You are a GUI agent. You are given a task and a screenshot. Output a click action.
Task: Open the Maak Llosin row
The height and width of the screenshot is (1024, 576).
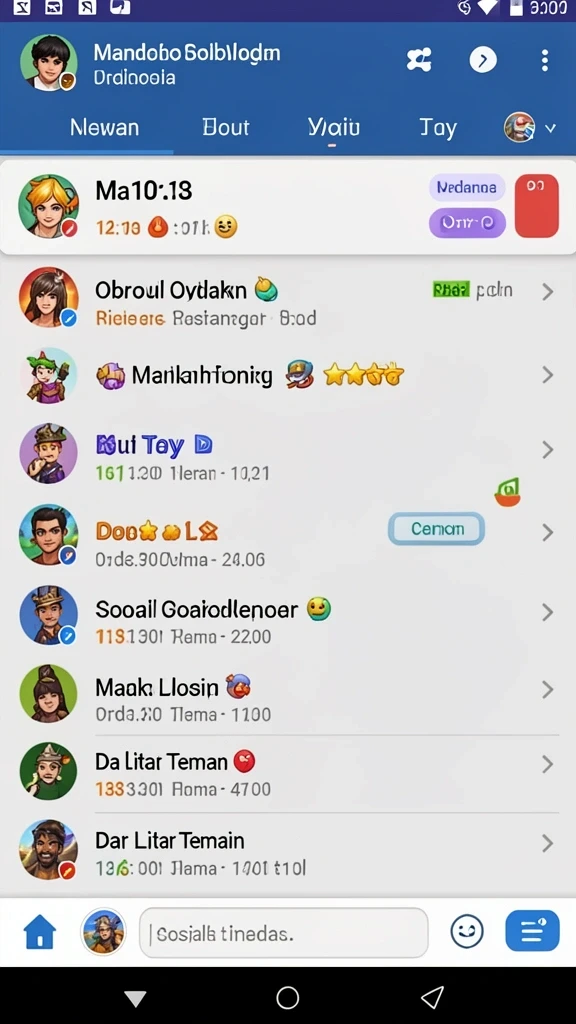288,693
